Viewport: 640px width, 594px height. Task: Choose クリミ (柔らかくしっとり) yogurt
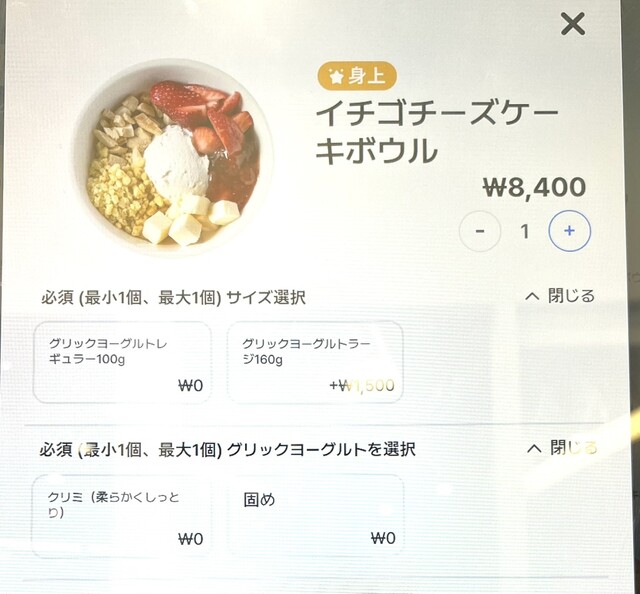[x=122, y=515]
